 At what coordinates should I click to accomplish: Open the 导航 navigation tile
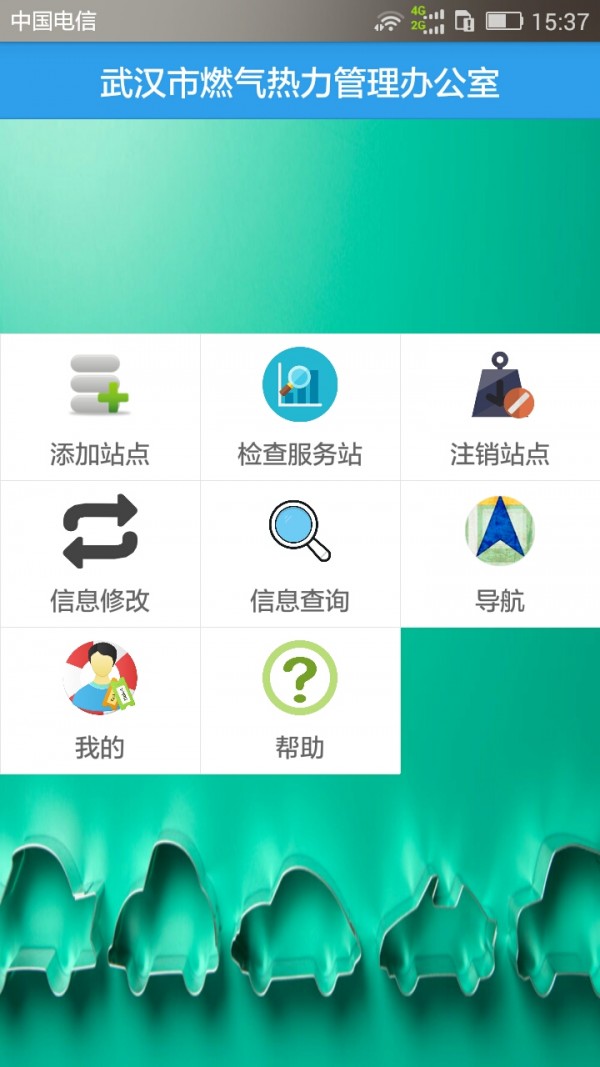(x=500, y=554)
